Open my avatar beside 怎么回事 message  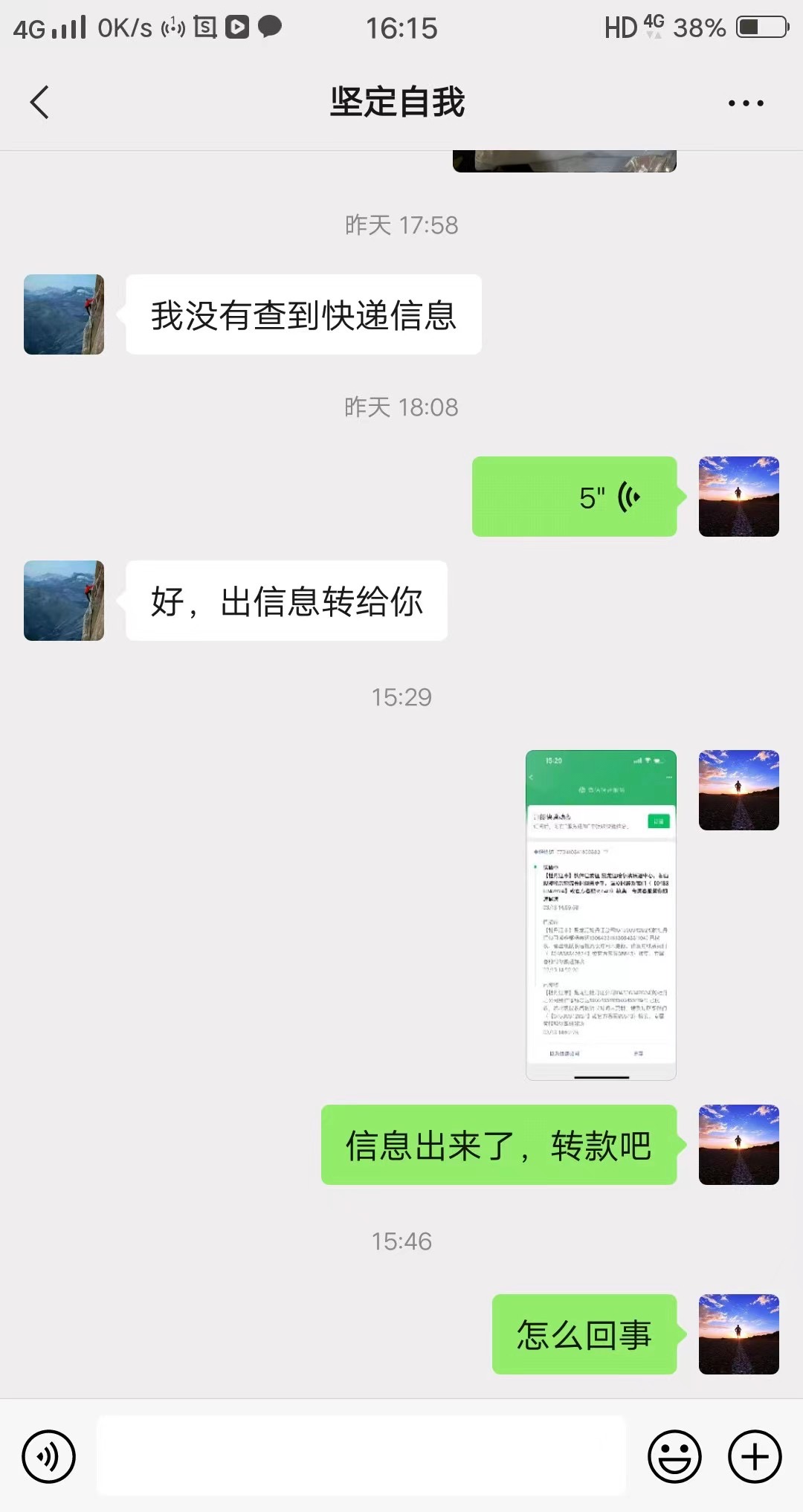pyautogui.click(x=738, y=1334)
